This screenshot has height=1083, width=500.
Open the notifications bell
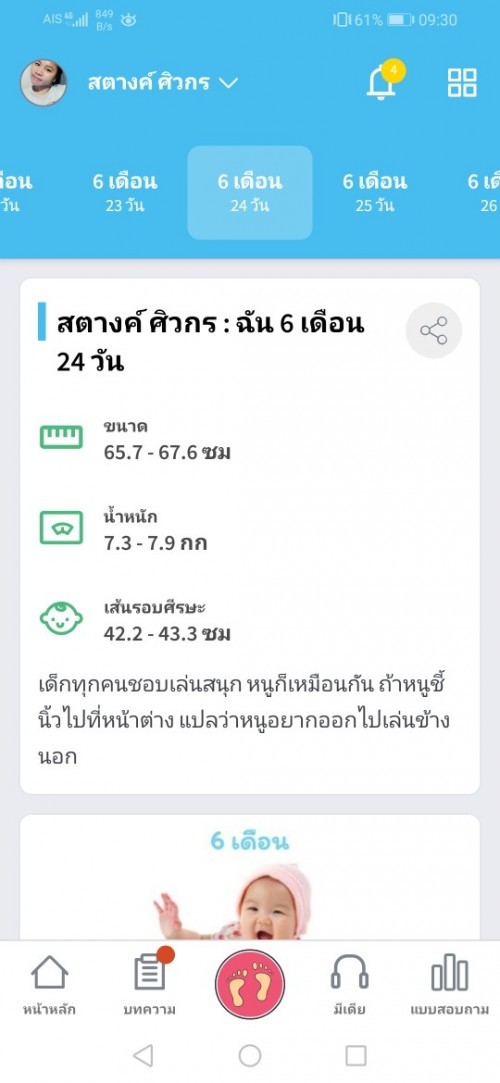click(x=383, y=82)
